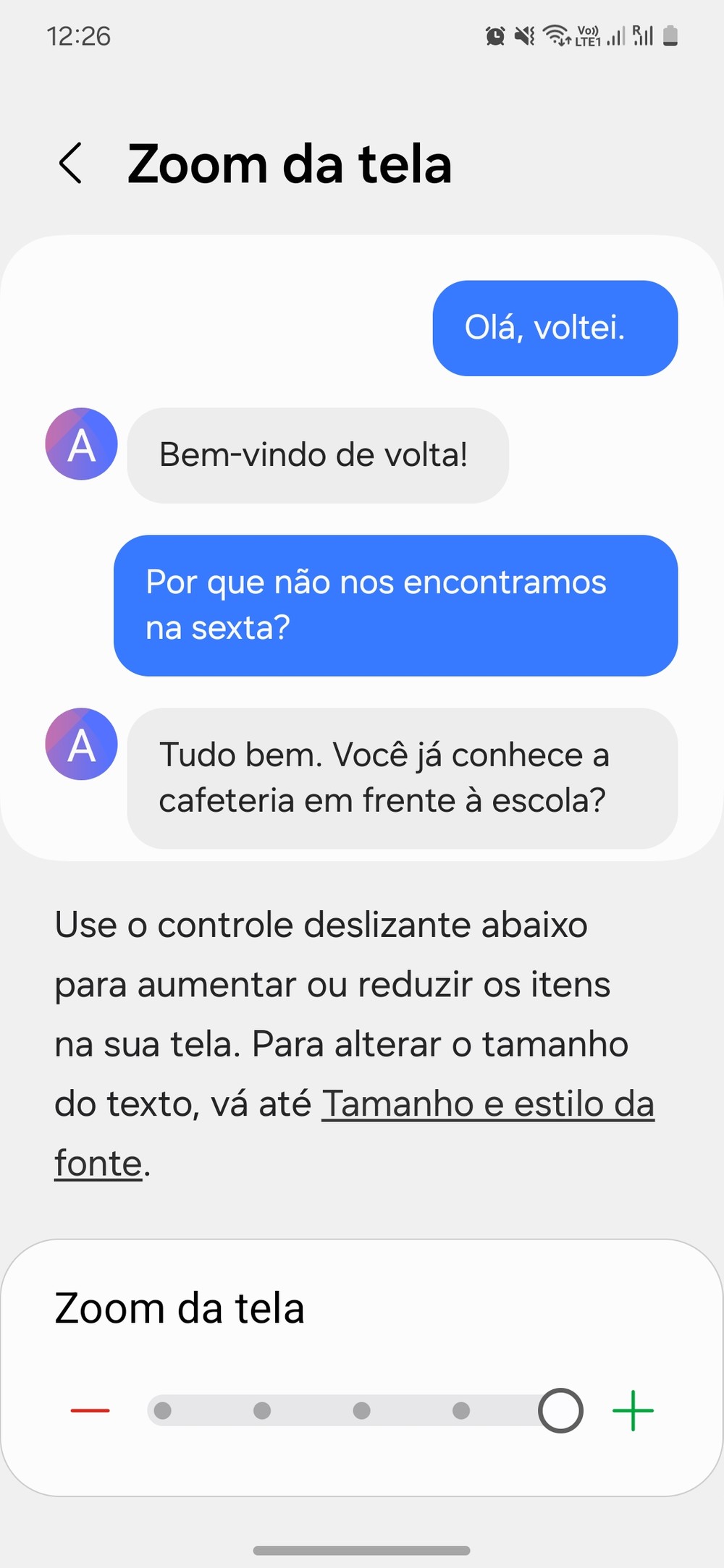
Task: Select the fourth zoom level on the slider
Action: 461,1410
